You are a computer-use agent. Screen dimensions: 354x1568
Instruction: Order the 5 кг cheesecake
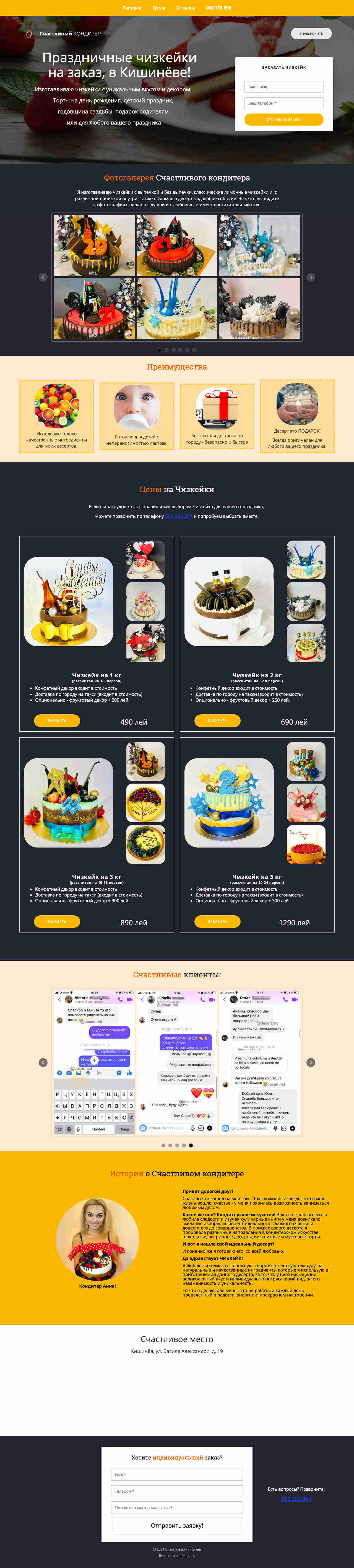point(217,922)
